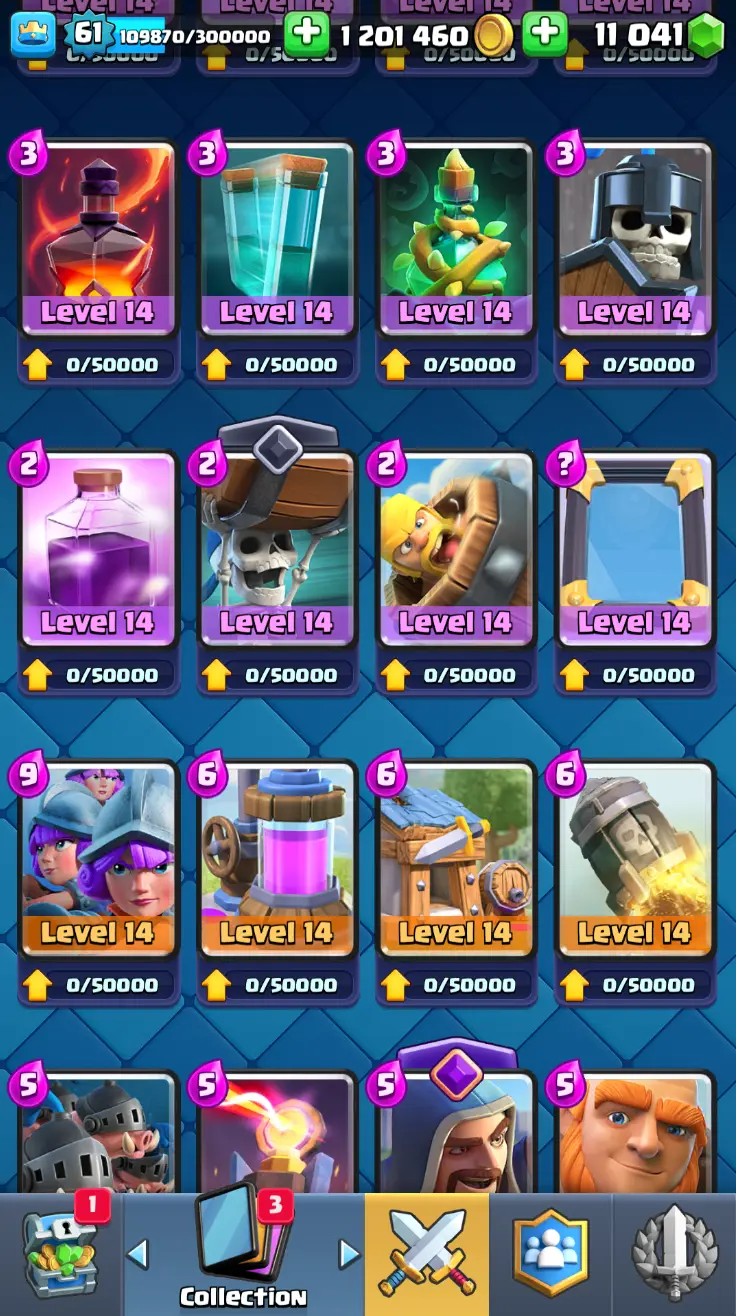736x1316 pixels.
Task: Switch to the Battle crossed swords tab
Action: (427, 1254)
